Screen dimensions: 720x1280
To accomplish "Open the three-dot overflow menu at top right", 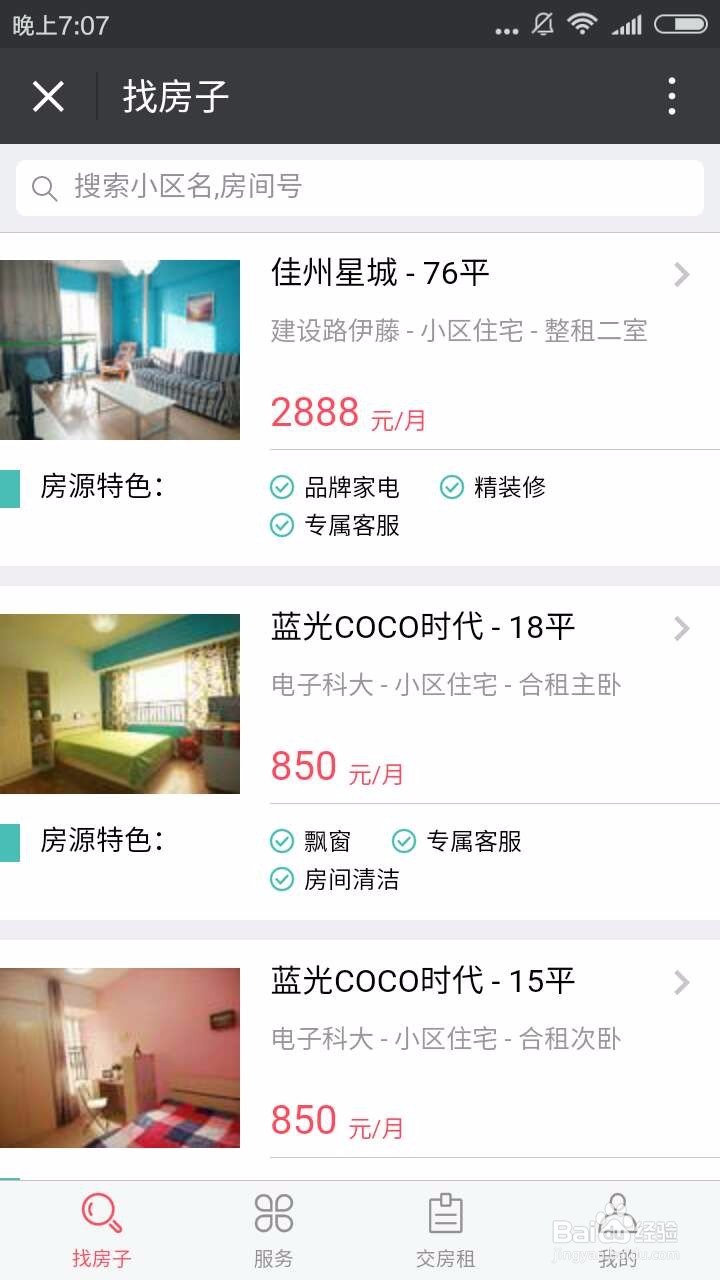I will coord(672,96).
